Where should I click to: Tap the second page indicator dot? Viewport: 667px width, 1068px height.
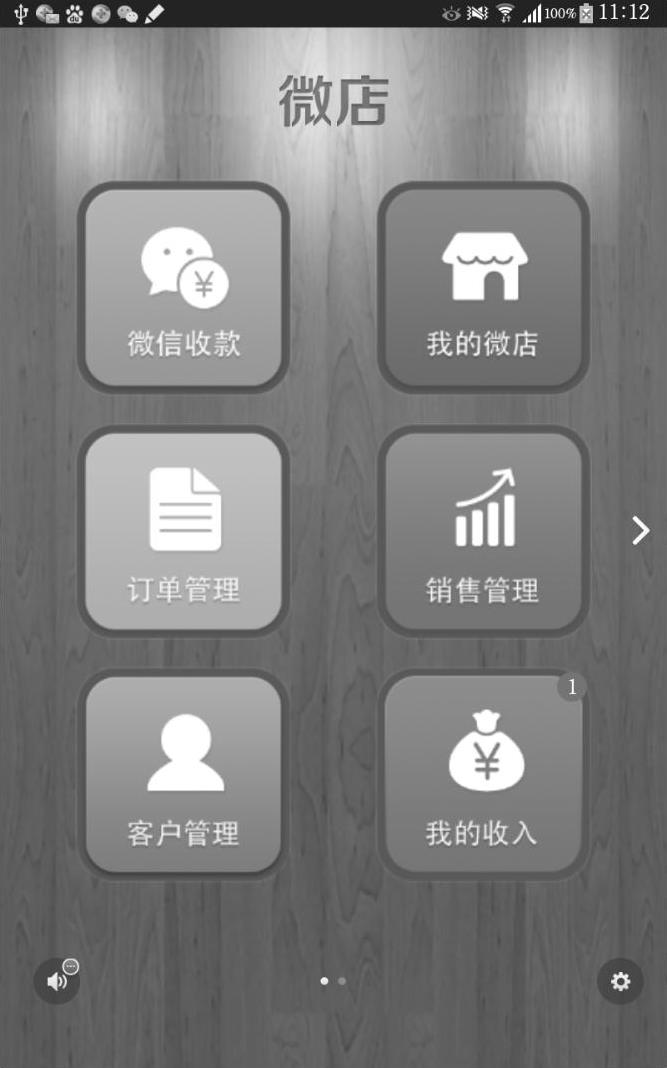(x=342, y=981)
